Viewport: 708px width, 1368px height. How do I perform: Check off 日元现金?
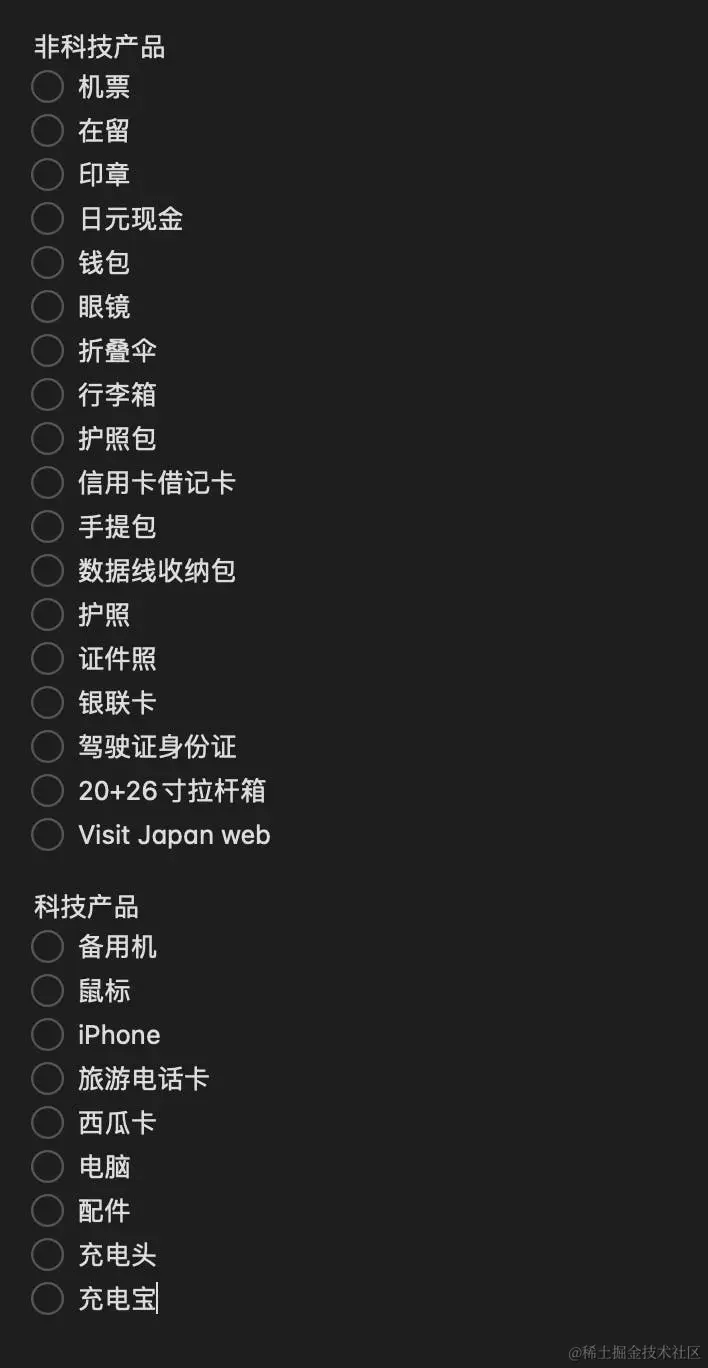coord(47,219)
